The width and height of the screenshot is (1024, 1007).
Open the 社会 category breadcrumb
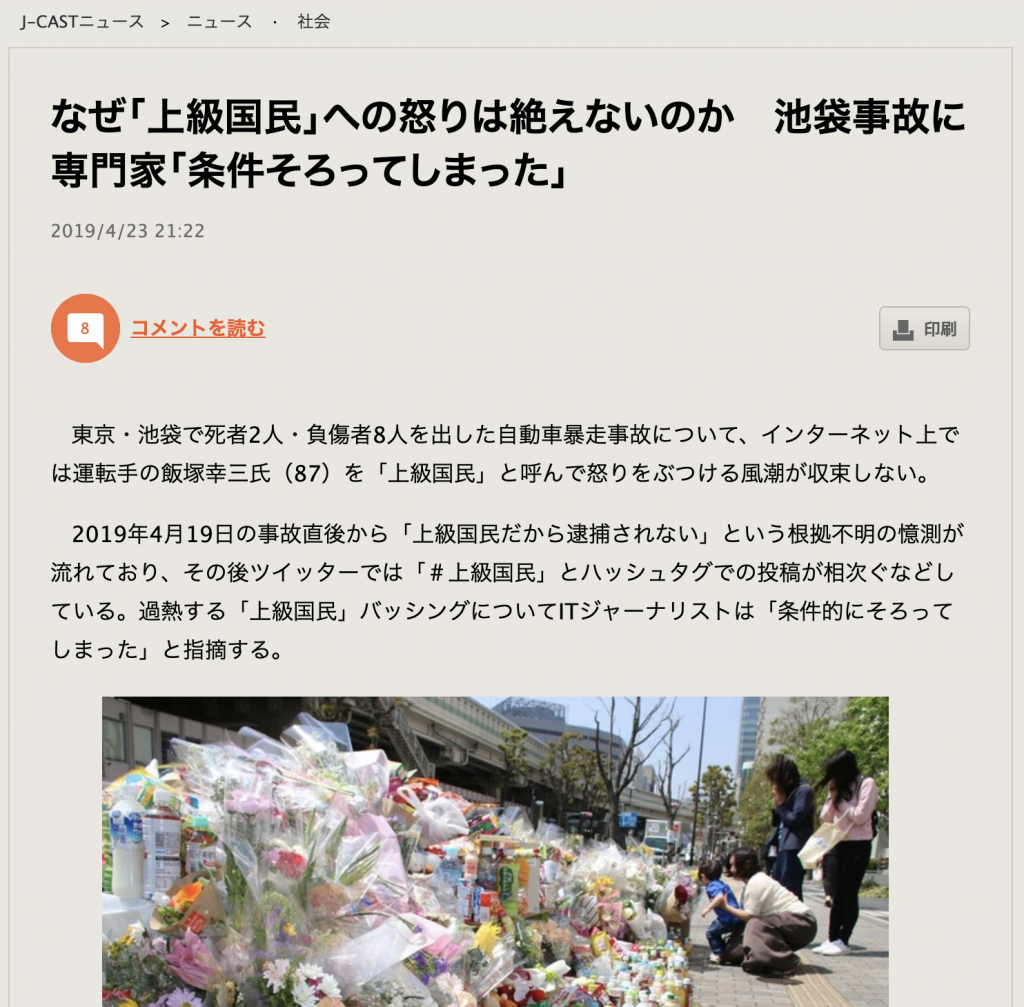point(313,21)
